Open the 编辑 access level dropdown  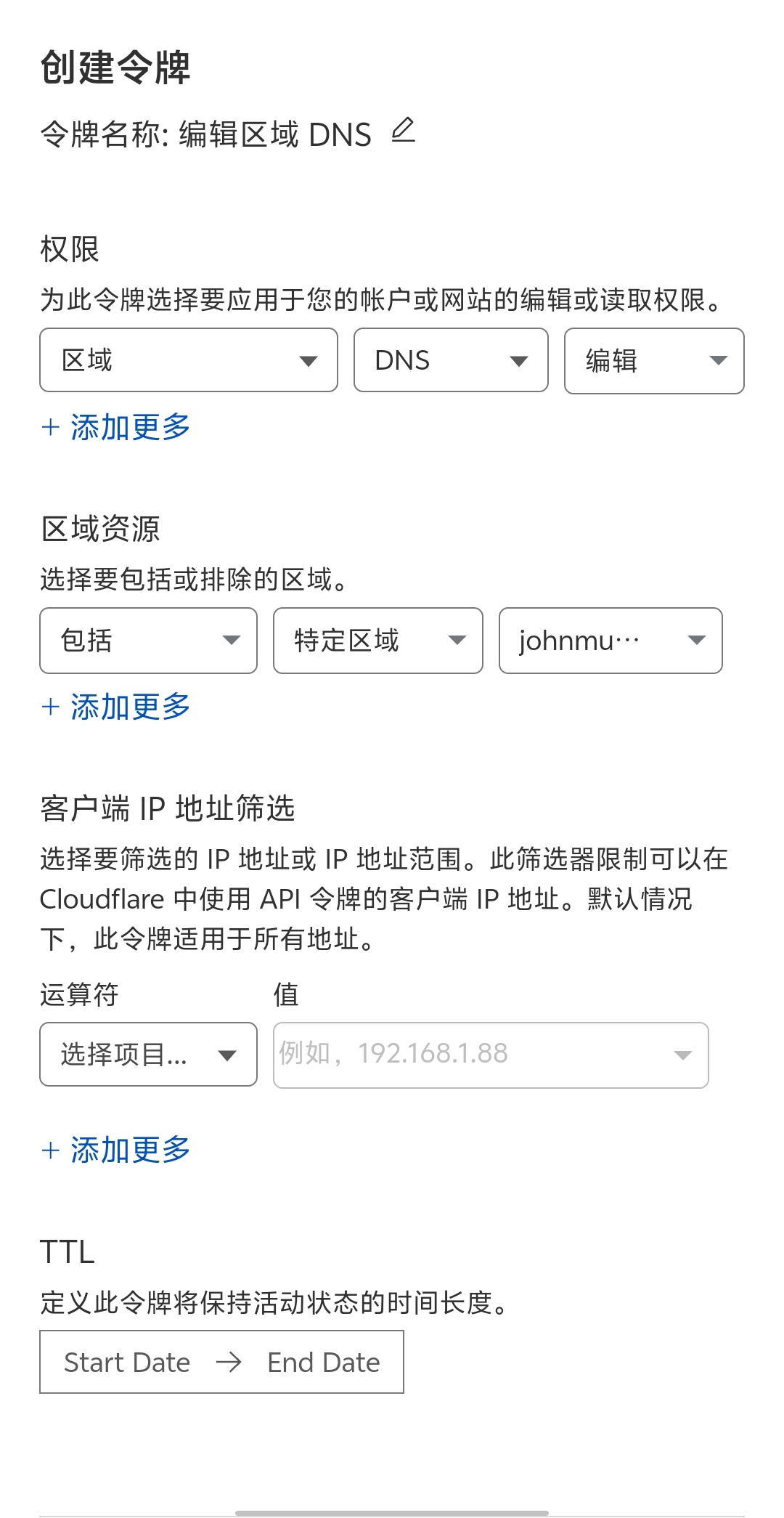click(x=654, y=361)
